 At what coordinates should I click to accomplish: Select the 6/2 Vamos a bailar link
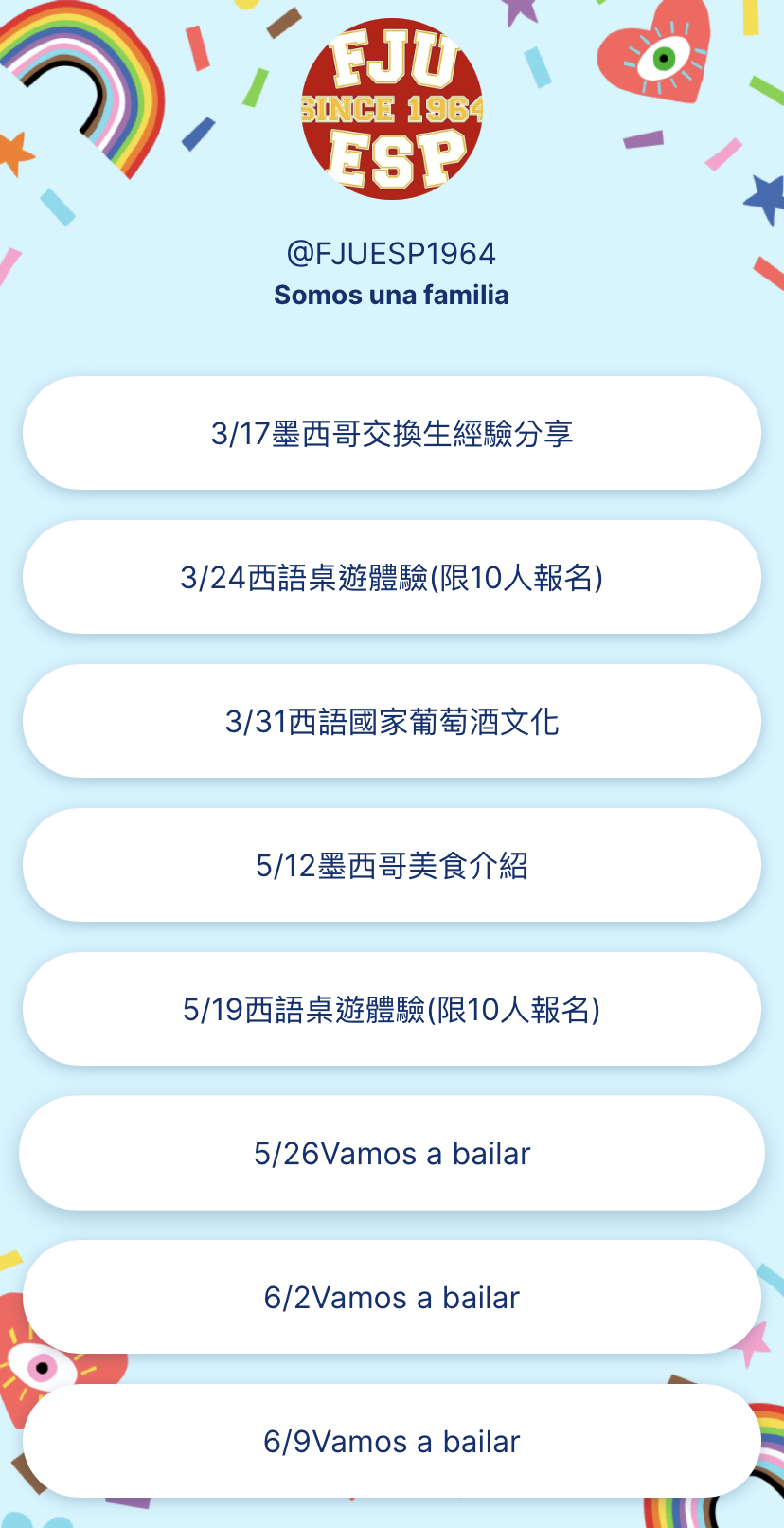[392, 1297]
